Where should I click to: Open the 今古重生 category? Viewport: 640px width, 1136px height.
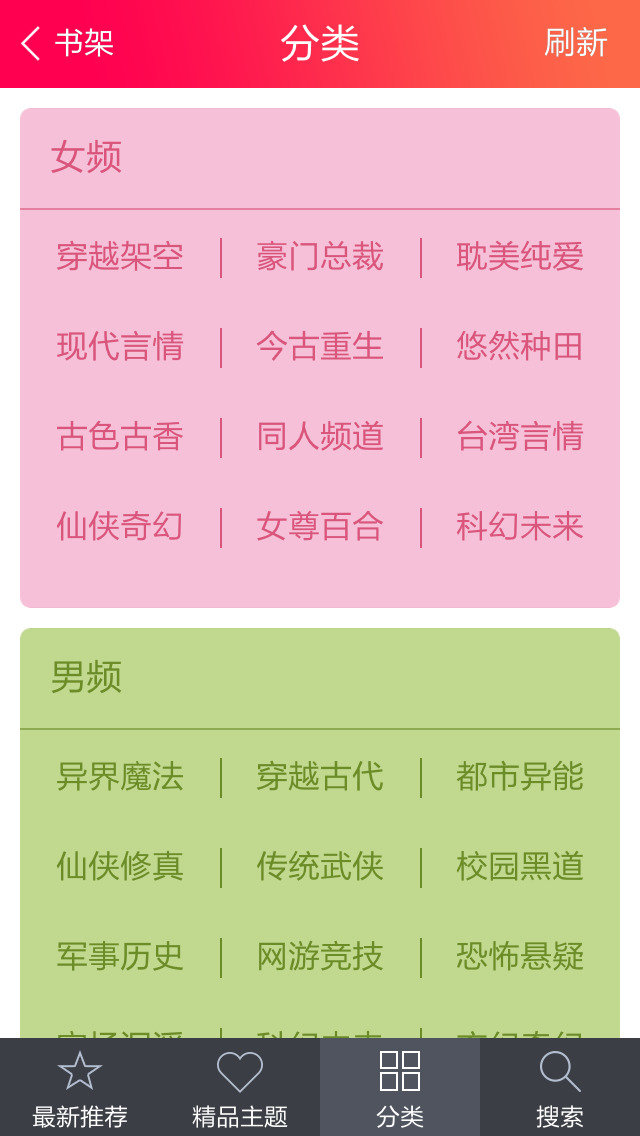(x=320, y=347)
